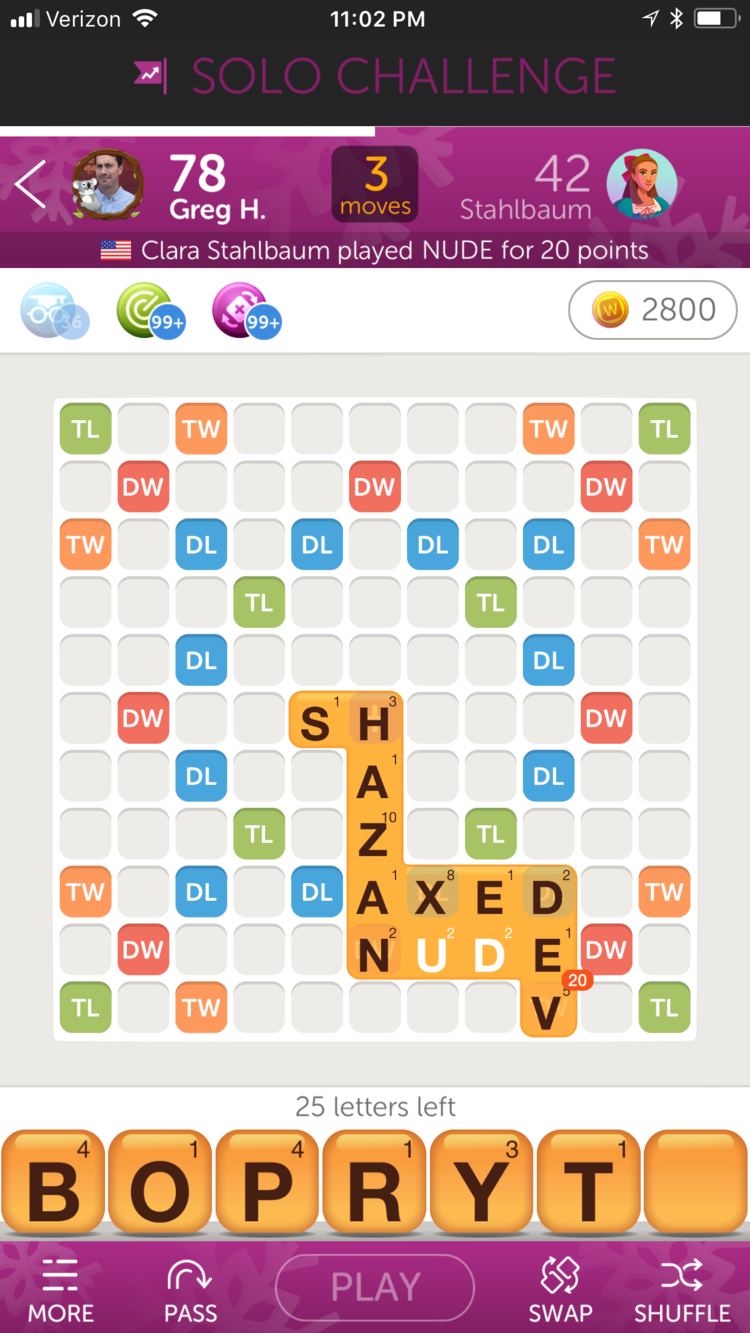Use the glasses power-up
Viewport: 750px width, 1333px height.
point(53,311)
